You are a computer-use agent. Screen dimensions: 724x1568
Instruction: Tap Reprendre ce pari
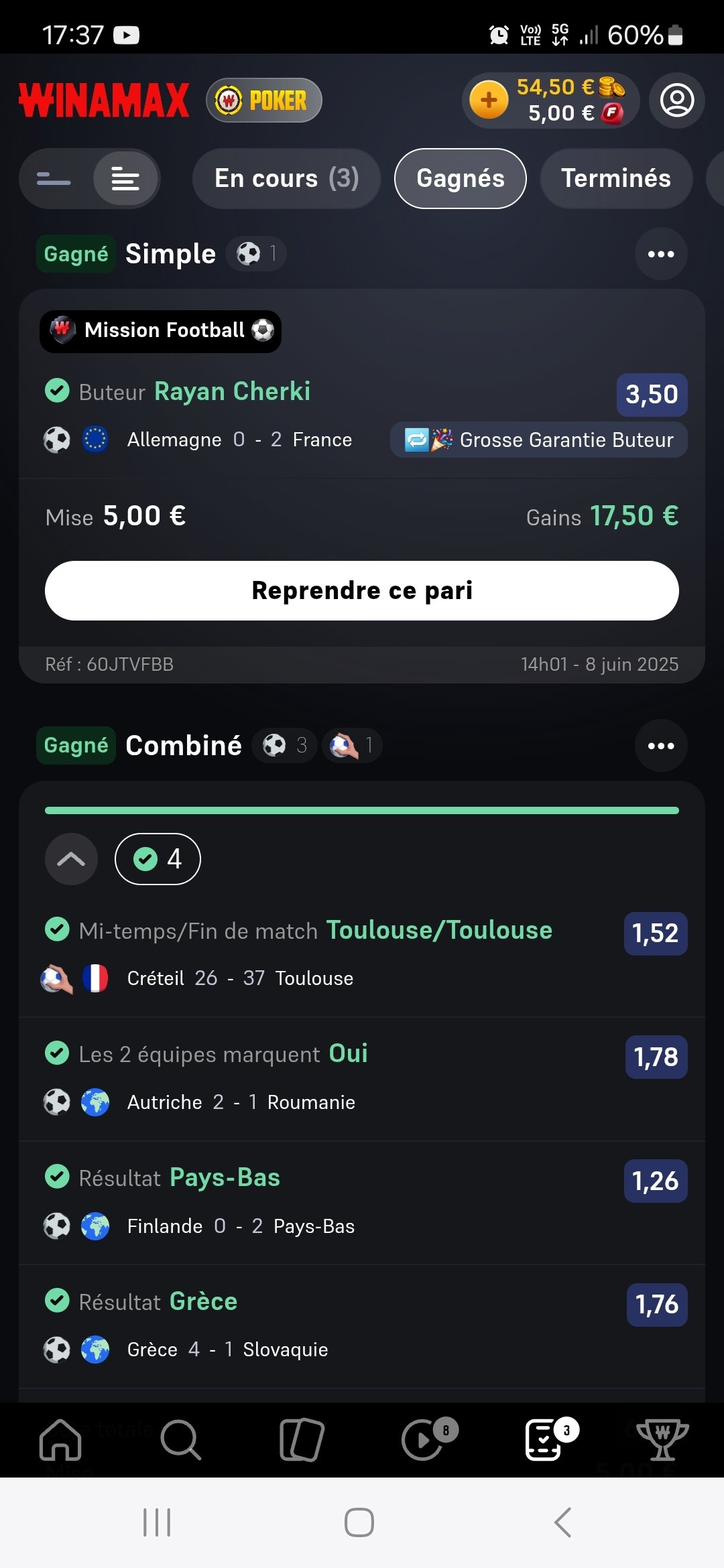coord(362,590)
